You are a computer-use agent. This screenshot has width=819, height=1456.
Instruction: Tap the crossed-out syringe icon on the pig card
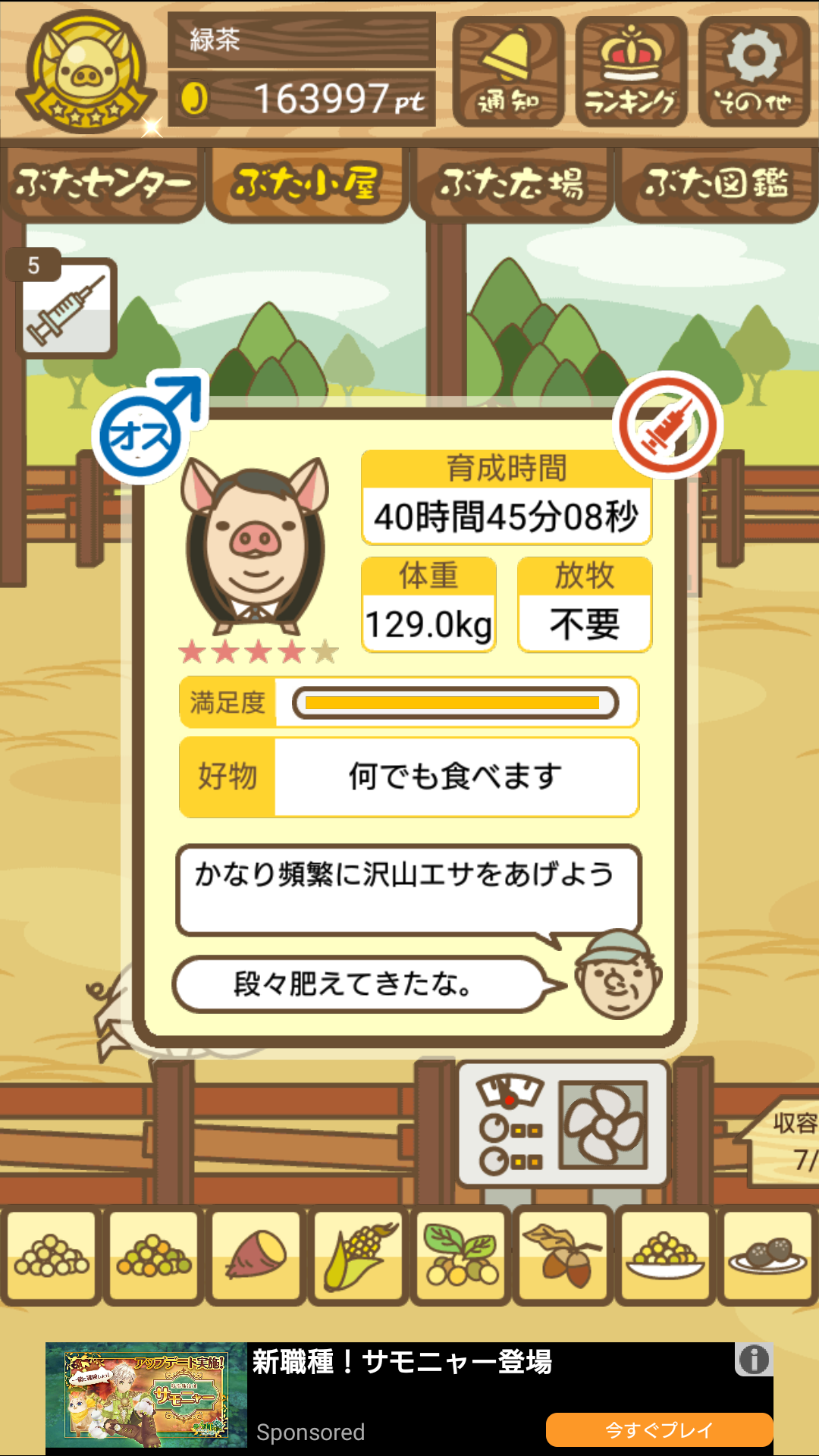click(667, 425)
